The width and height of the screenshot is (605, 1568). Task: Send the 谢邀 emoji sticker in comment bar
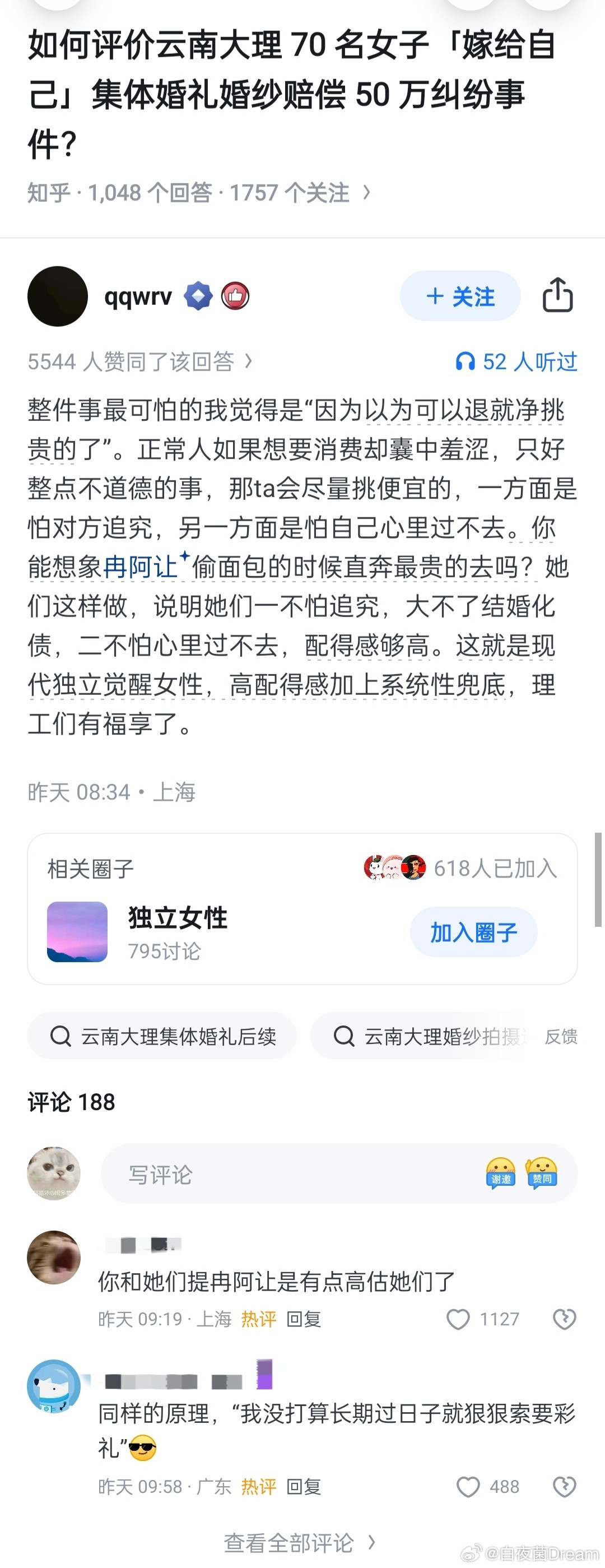pyautogui.click(x=501, y=1173)
